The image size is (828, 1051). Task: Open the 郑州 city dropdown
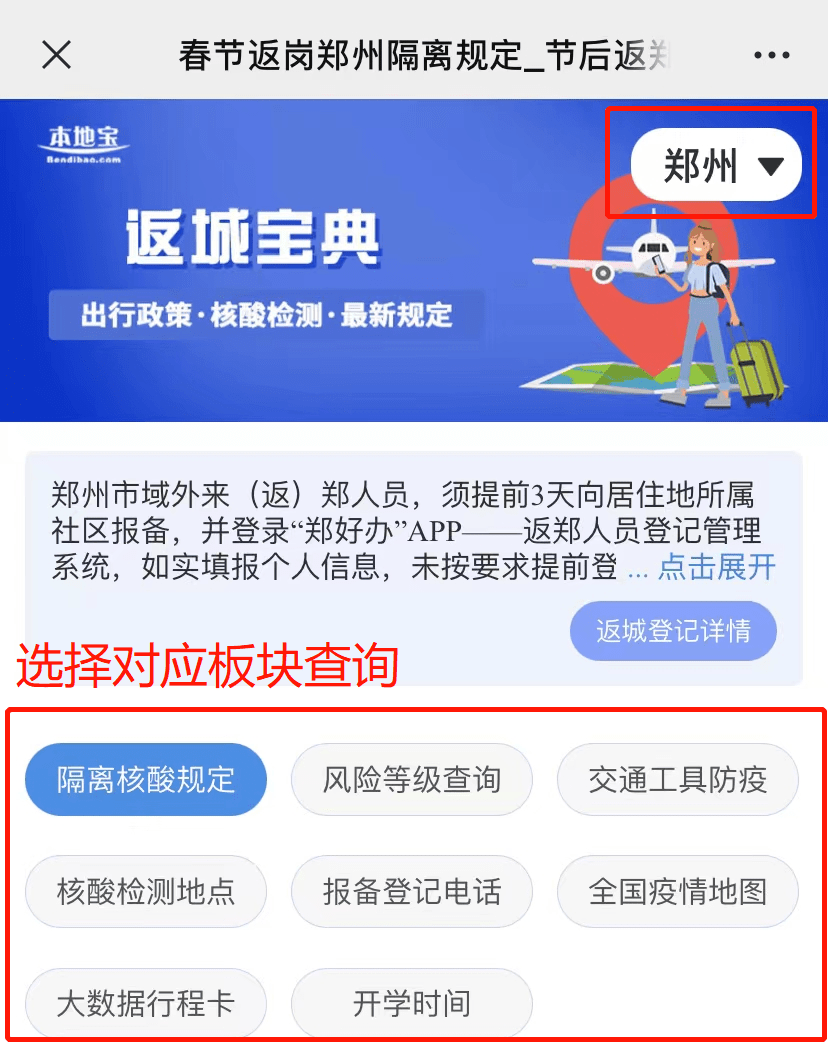716,165
